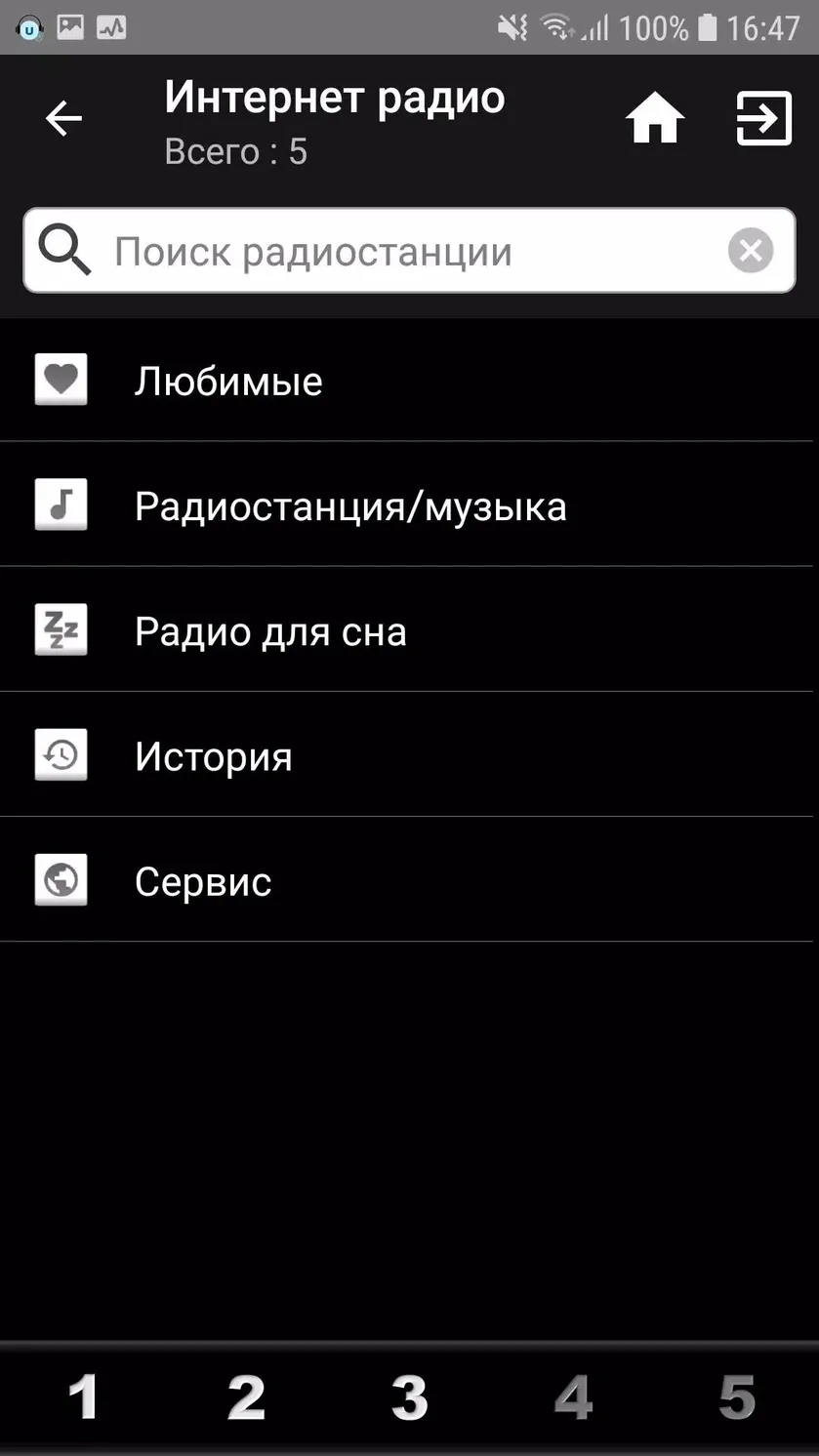Open Радиостанция/музыка category
Image resolution: width=819 pixels, height=1456 pixels.
click(x=406, y=505)
